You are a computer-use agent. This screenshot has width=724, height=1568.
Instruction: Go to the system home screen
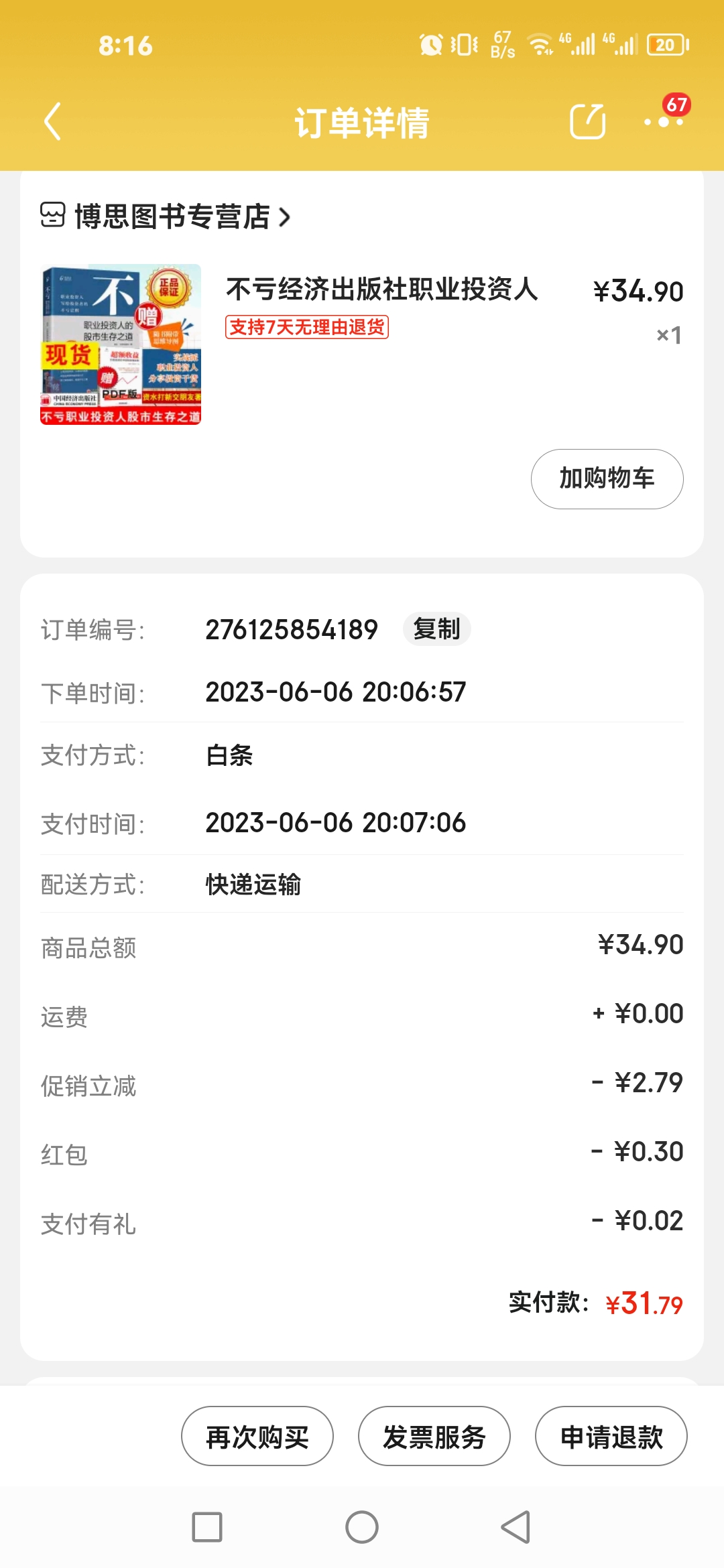coord(362,1527)
